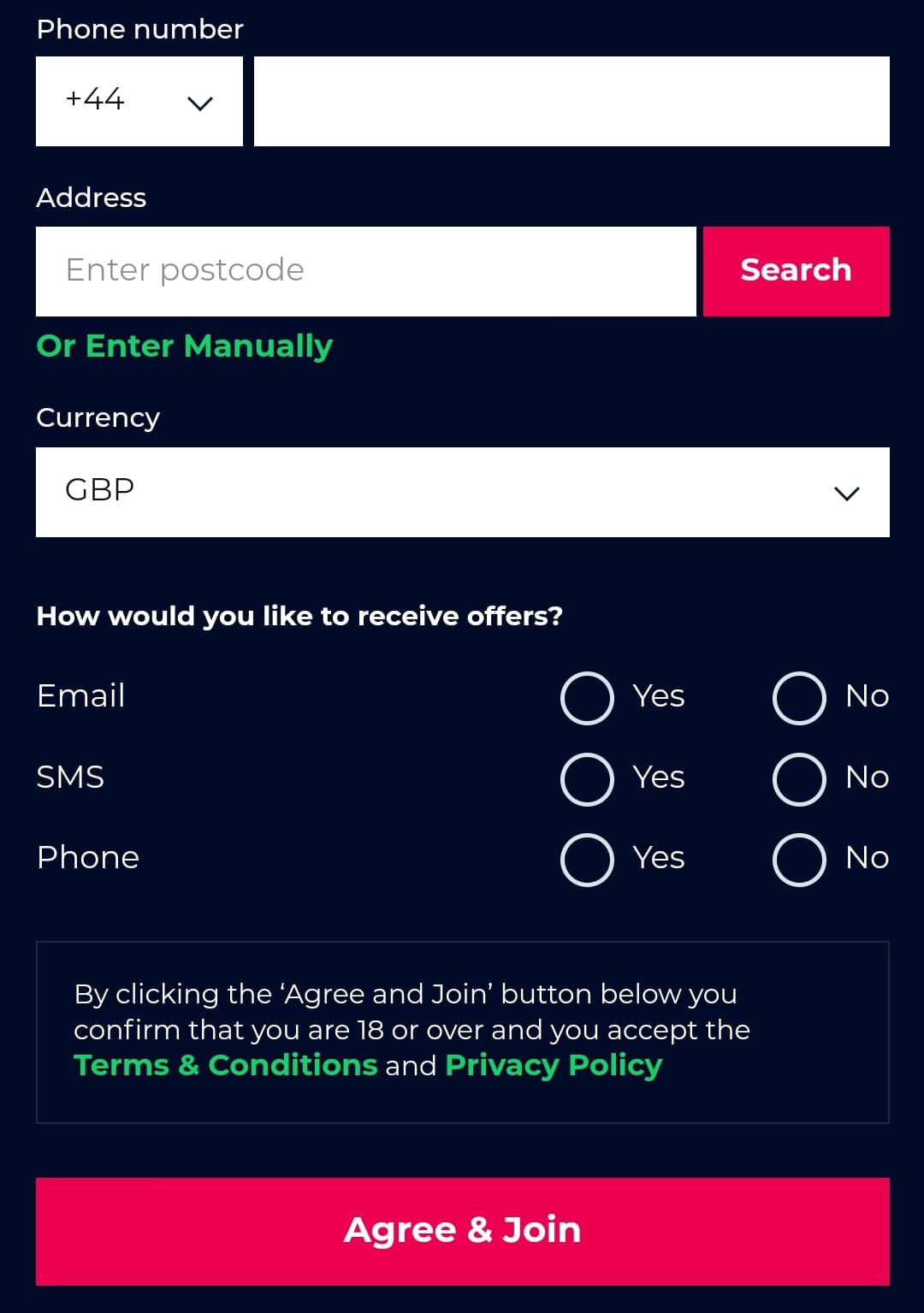Expand the GBP currency dropdown

(462, 492)
